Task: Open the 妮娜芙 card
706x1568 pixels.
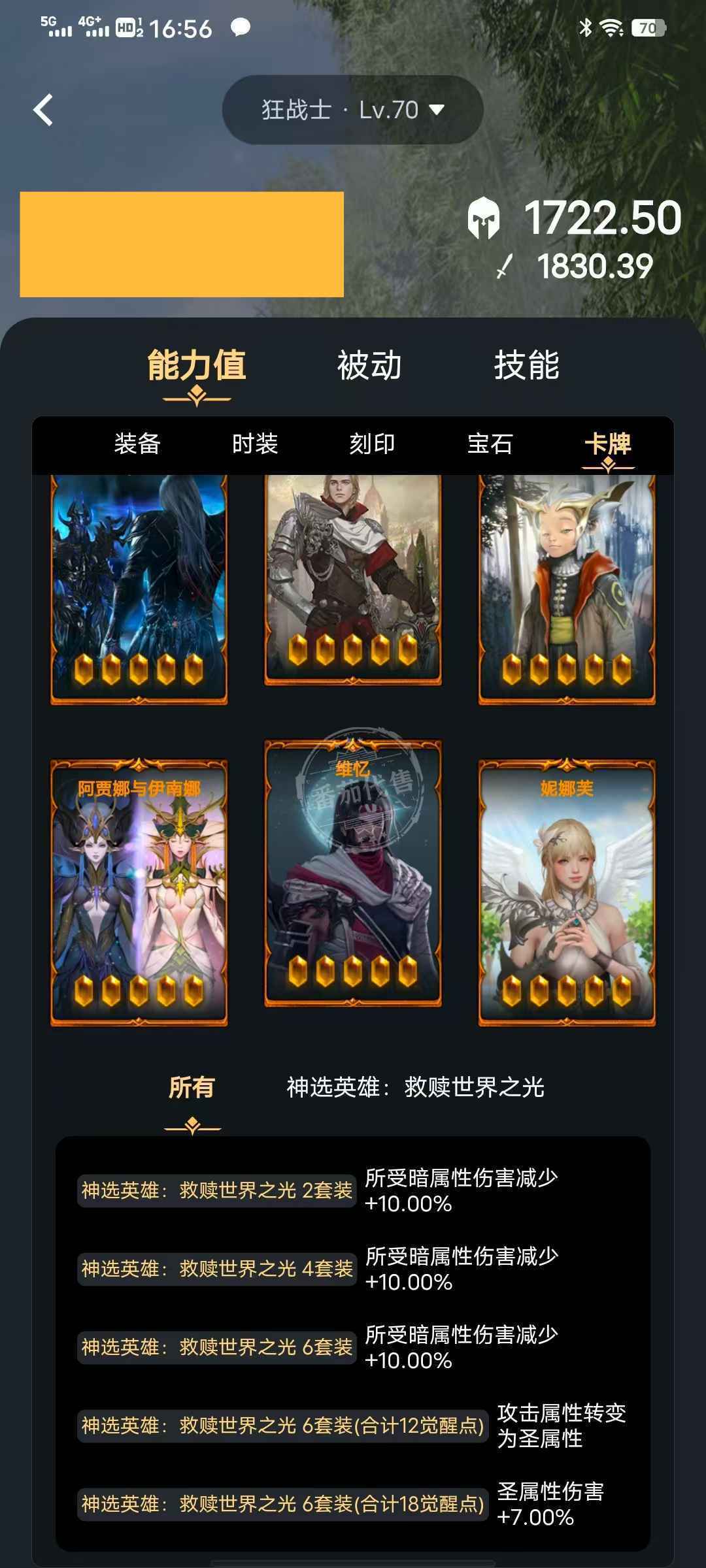Action: 567,892
